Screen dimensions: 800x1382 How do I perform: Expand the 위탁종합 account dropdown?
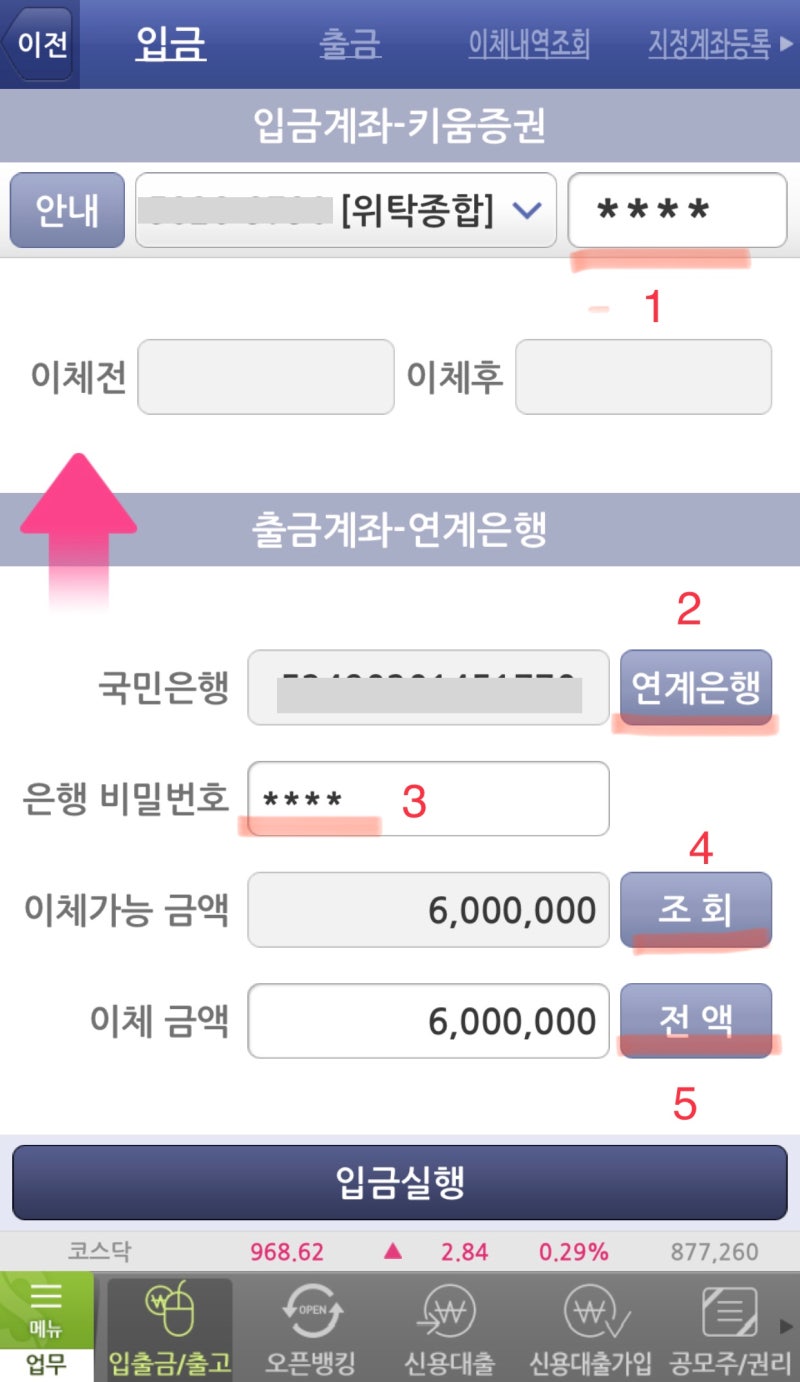[346, 210]
